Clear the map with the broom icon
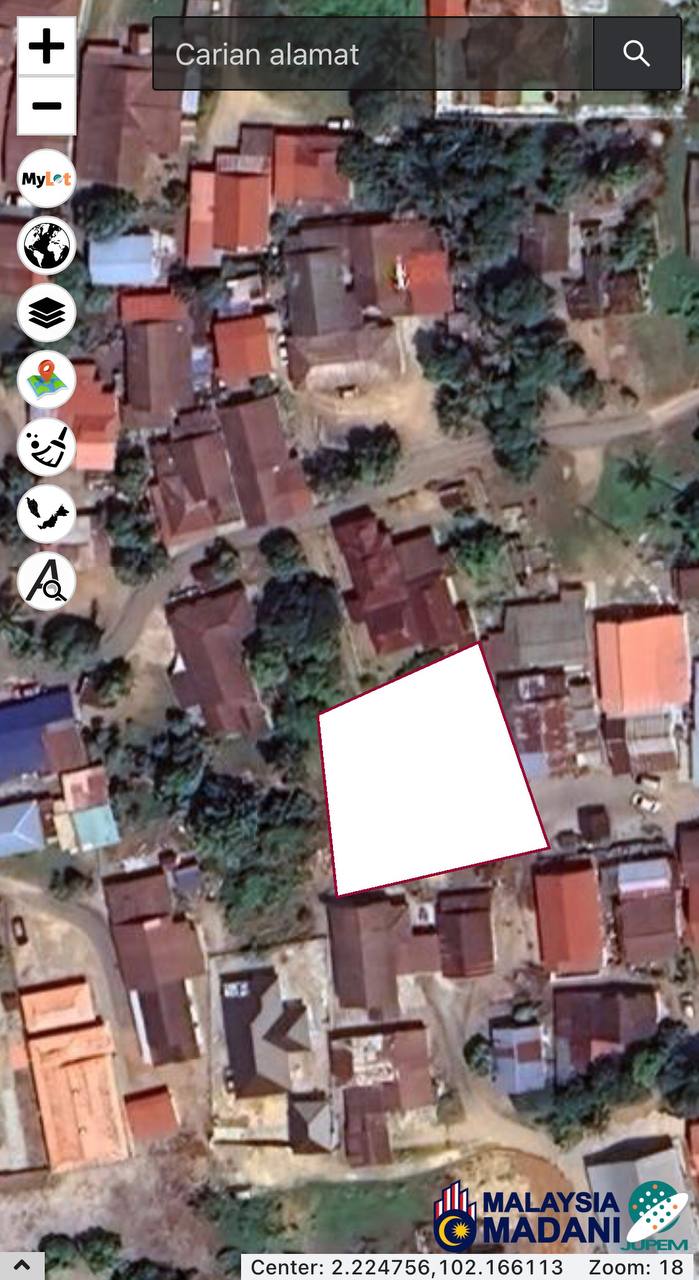Viewport: 699px width, 1280px height. coord(46,446)
